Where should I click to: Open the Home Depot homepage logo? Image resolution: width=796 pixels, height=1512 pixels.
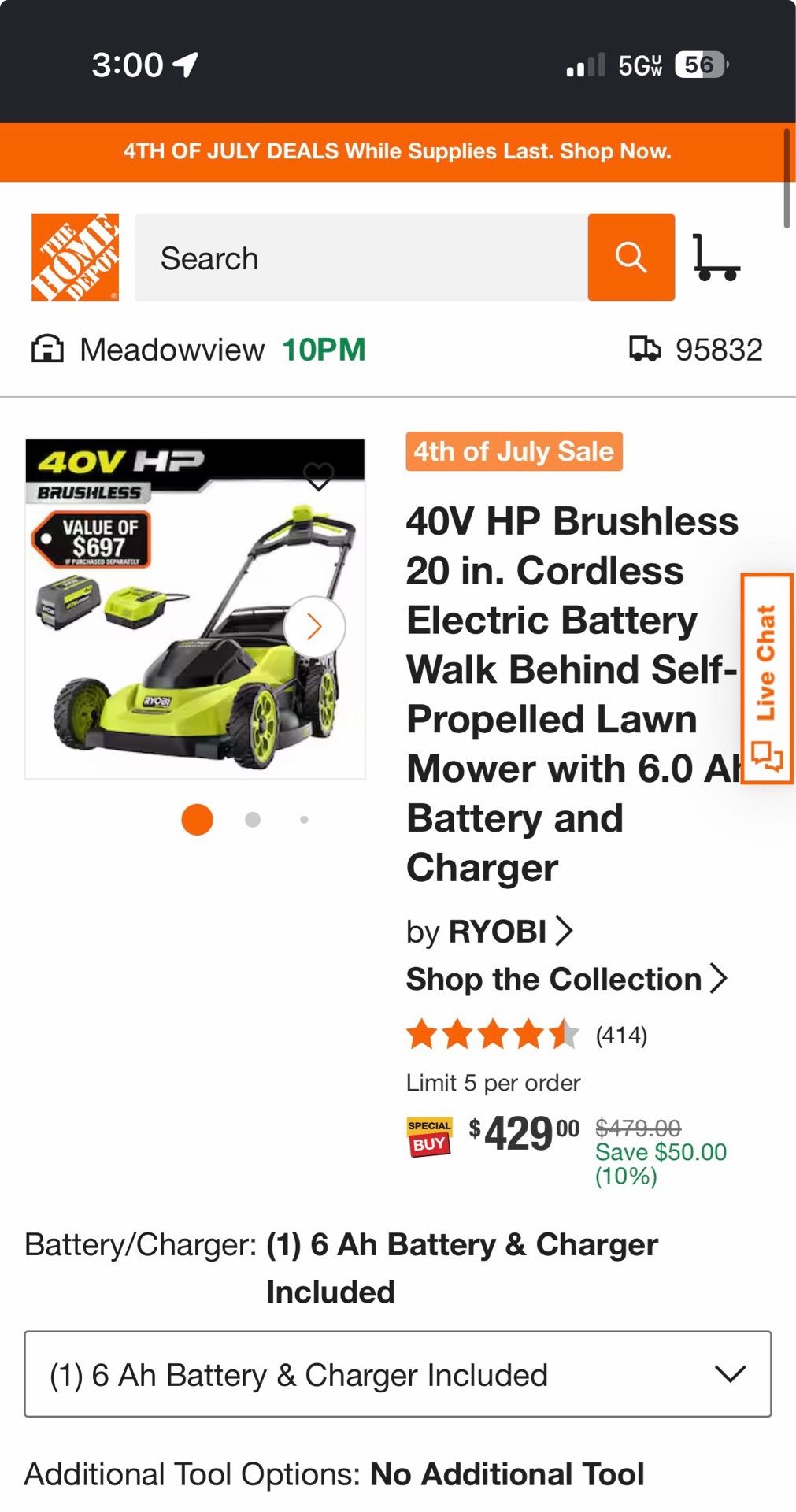pos(75,258)
